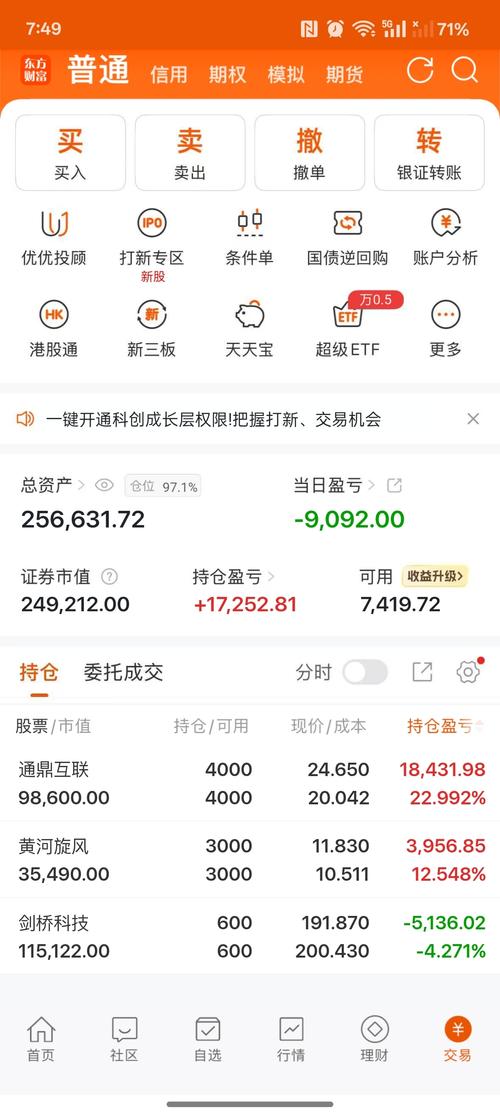
Task: Dismiss the 科创成长层 announcement banner
Action: pyautogui.click(x=473, y=419)
